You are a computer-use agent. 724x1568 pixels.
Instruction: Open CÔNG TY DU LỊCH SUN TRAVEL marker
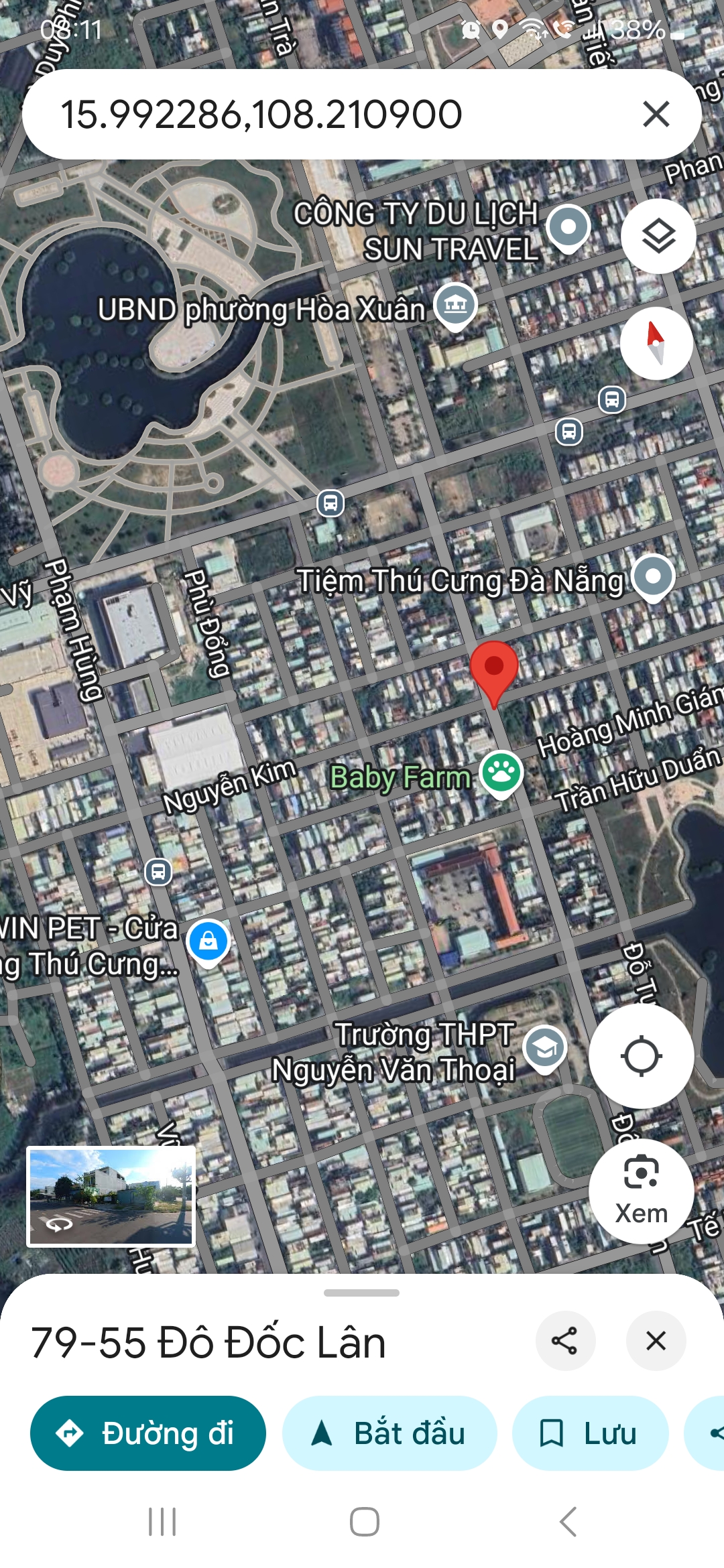[x=568, y=226]
